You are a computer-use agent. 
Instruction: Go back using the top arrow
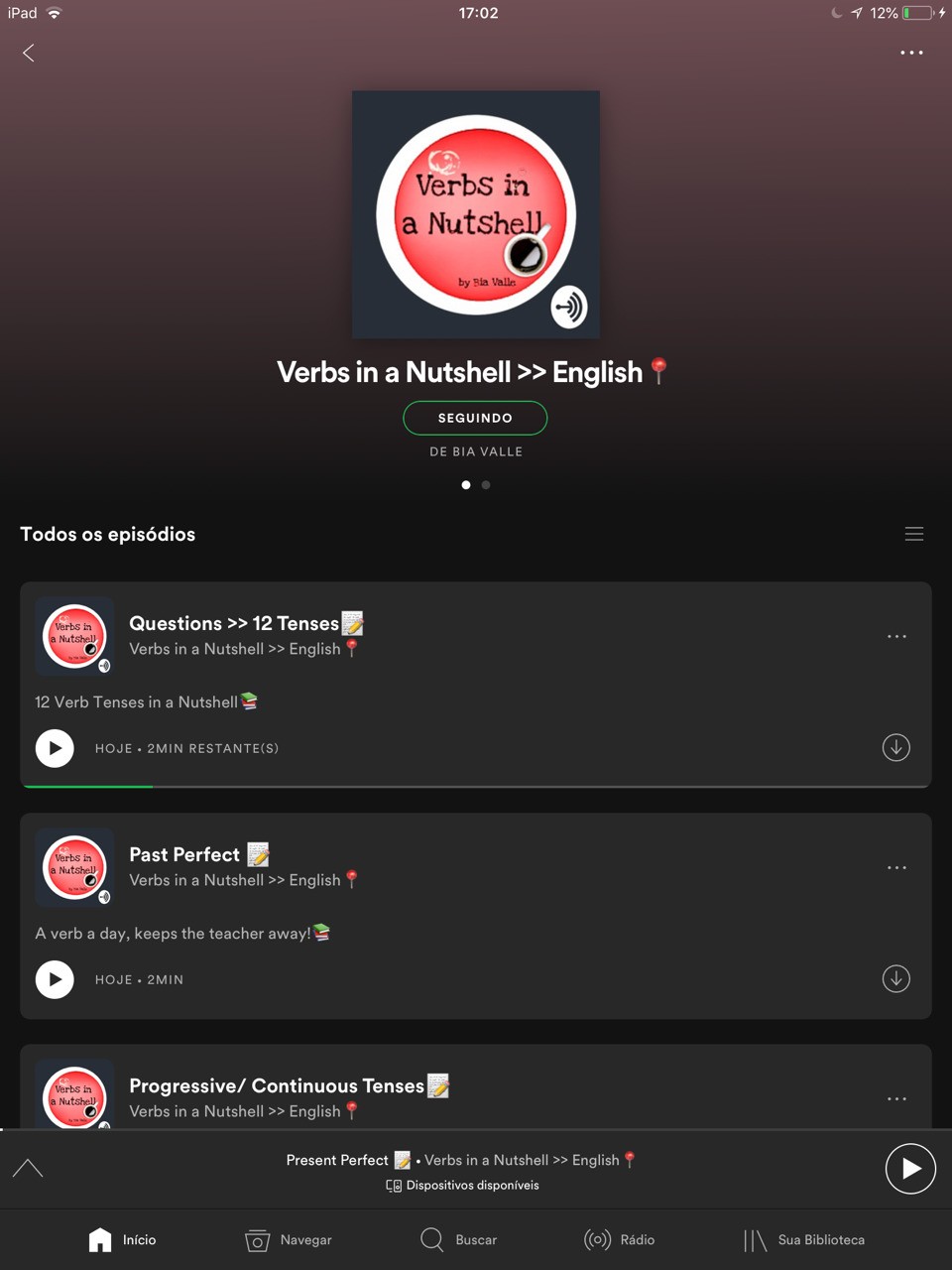point(29,53)
